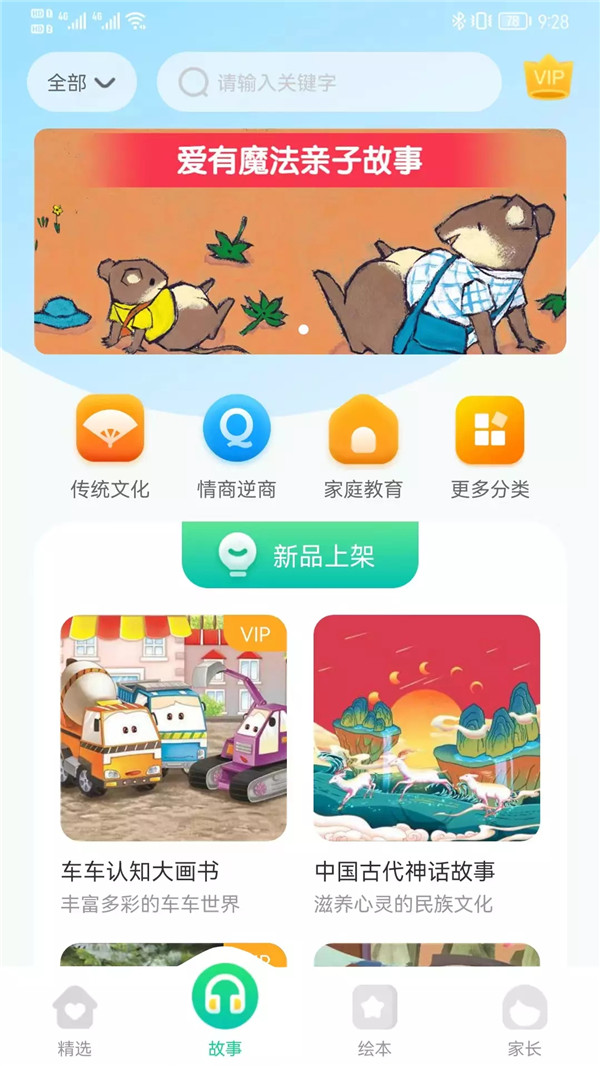This screenshot has width=600, height=1066.
Task: Select the 故事 tab
Action: pos(225,1010)
